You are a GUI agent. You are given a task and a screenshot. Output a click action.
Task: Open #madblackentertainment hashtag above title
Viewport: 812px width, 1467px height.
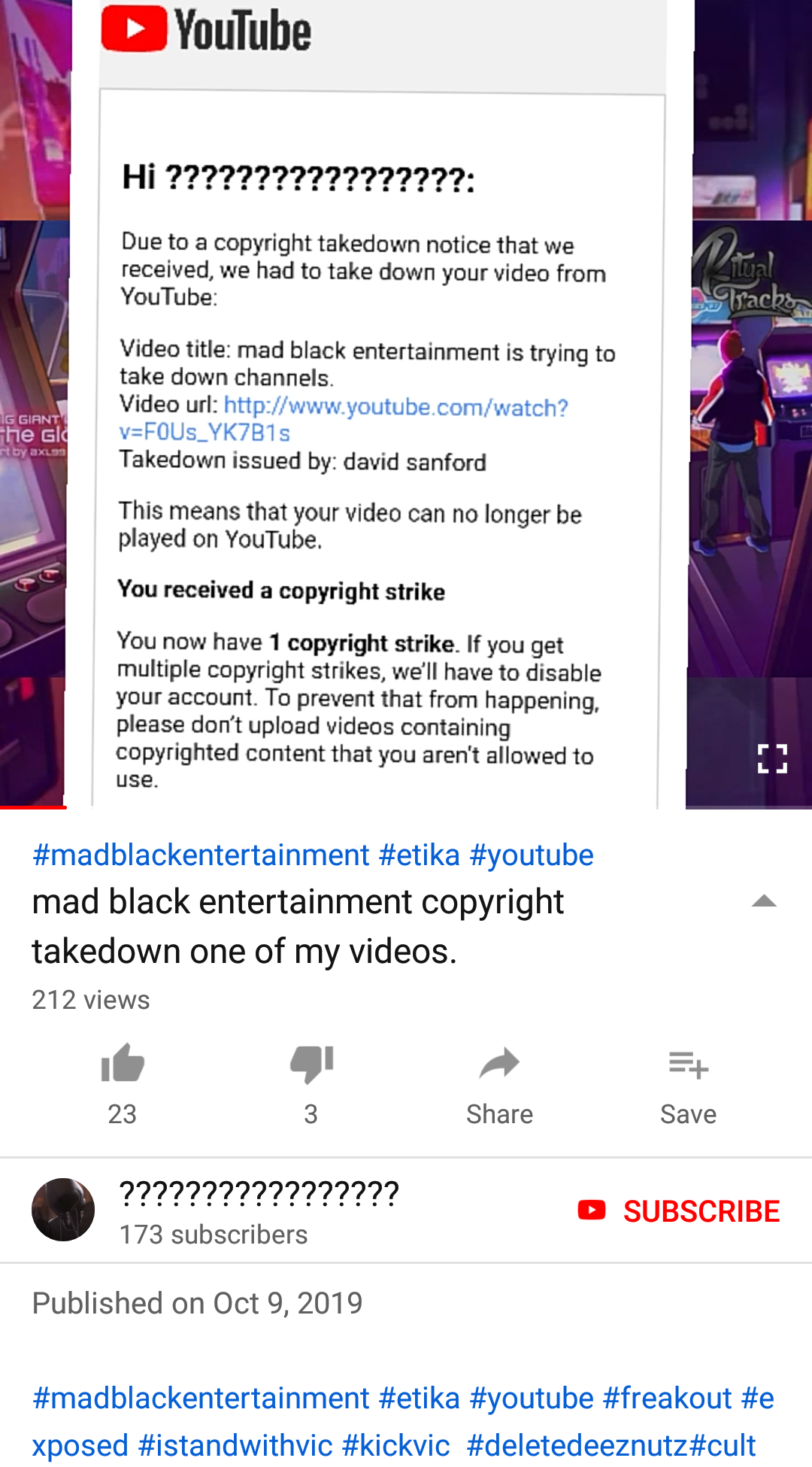[x=201, y=855]
